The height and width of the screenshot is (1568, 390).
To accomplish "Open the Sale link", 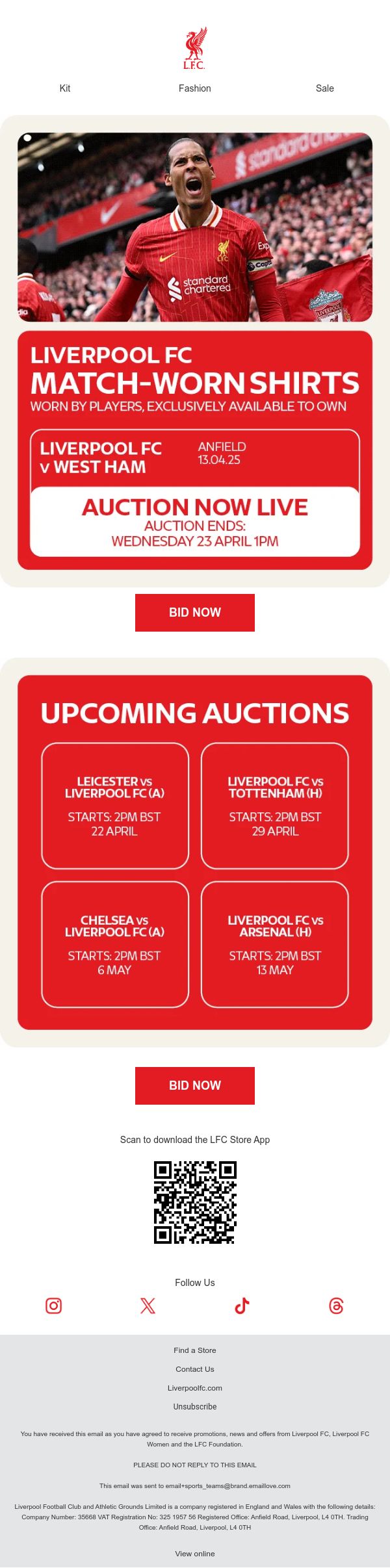I will pos(325,88).
